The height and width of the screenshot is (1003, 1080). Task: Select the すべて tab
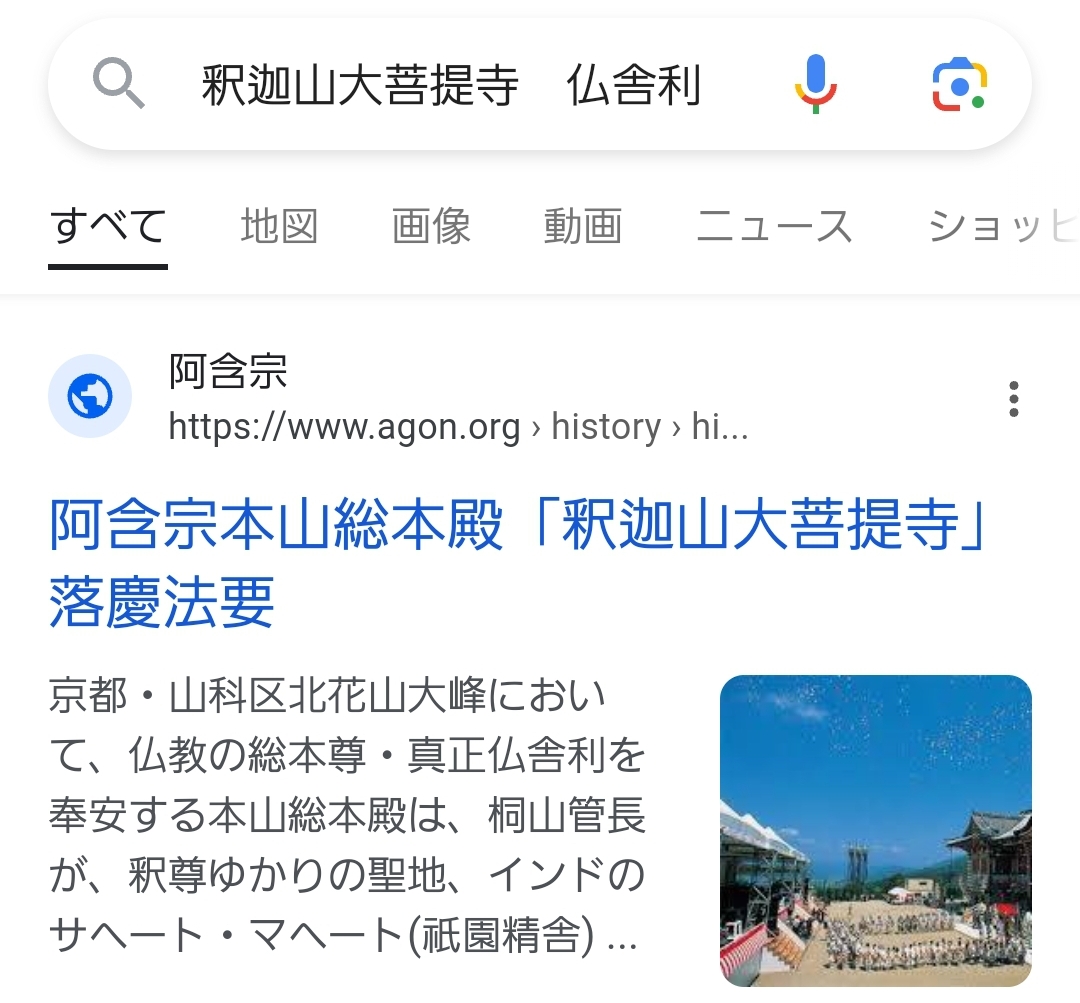click(108, 228)
